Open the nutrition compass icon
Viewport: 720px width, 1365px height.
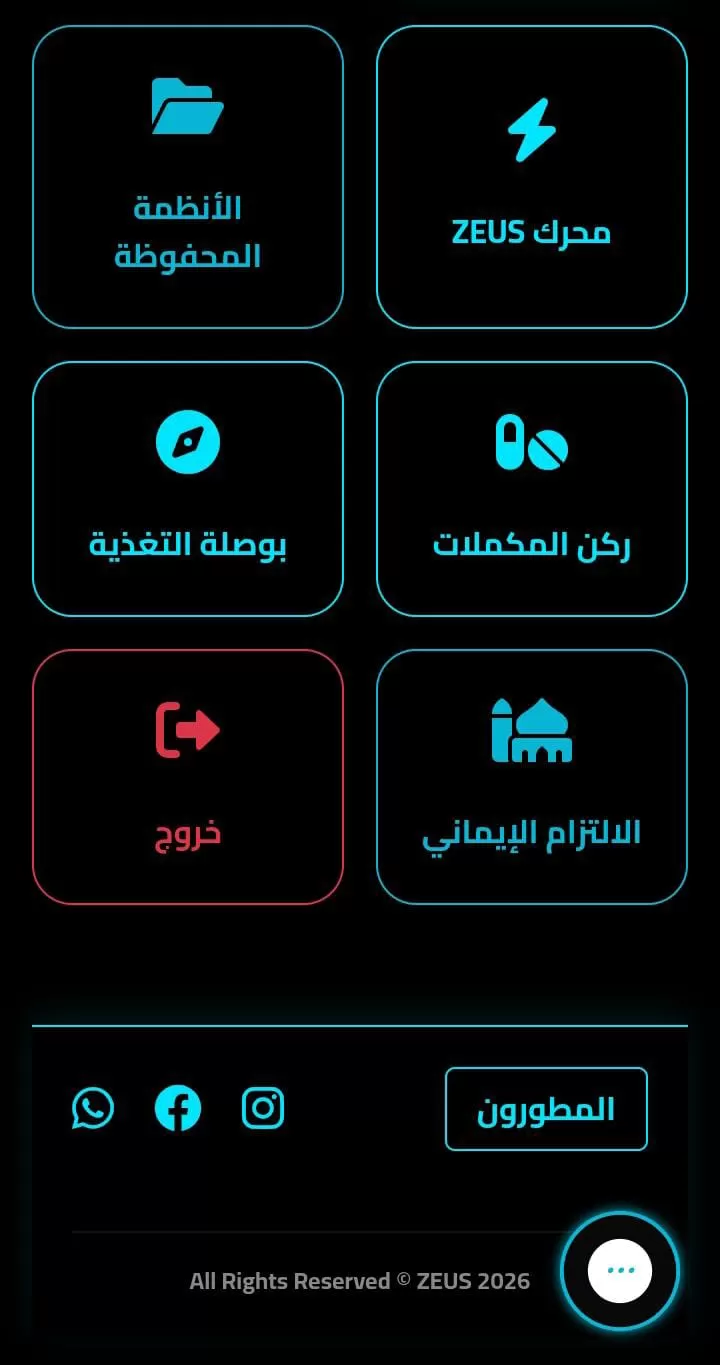pyautogui.click(x=186, y=439)
